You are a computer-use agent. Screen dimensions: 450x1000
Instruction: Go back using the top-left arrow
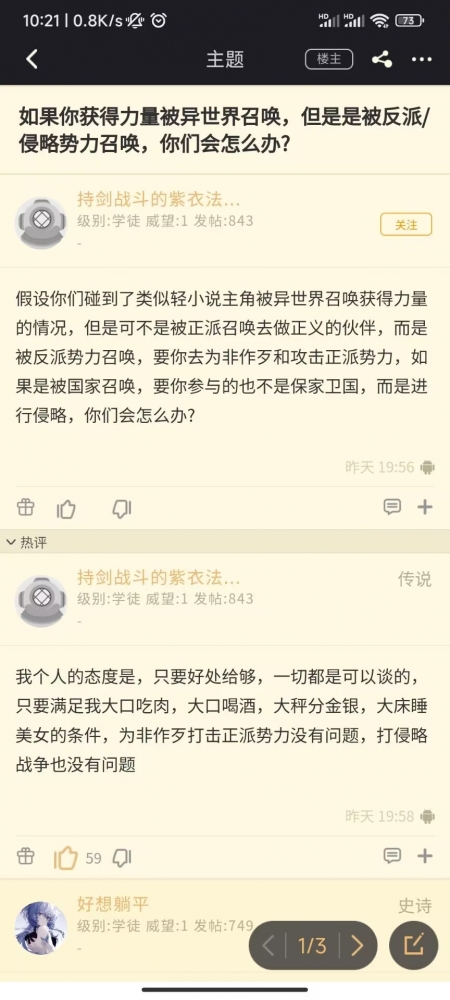tap(32, 59)
